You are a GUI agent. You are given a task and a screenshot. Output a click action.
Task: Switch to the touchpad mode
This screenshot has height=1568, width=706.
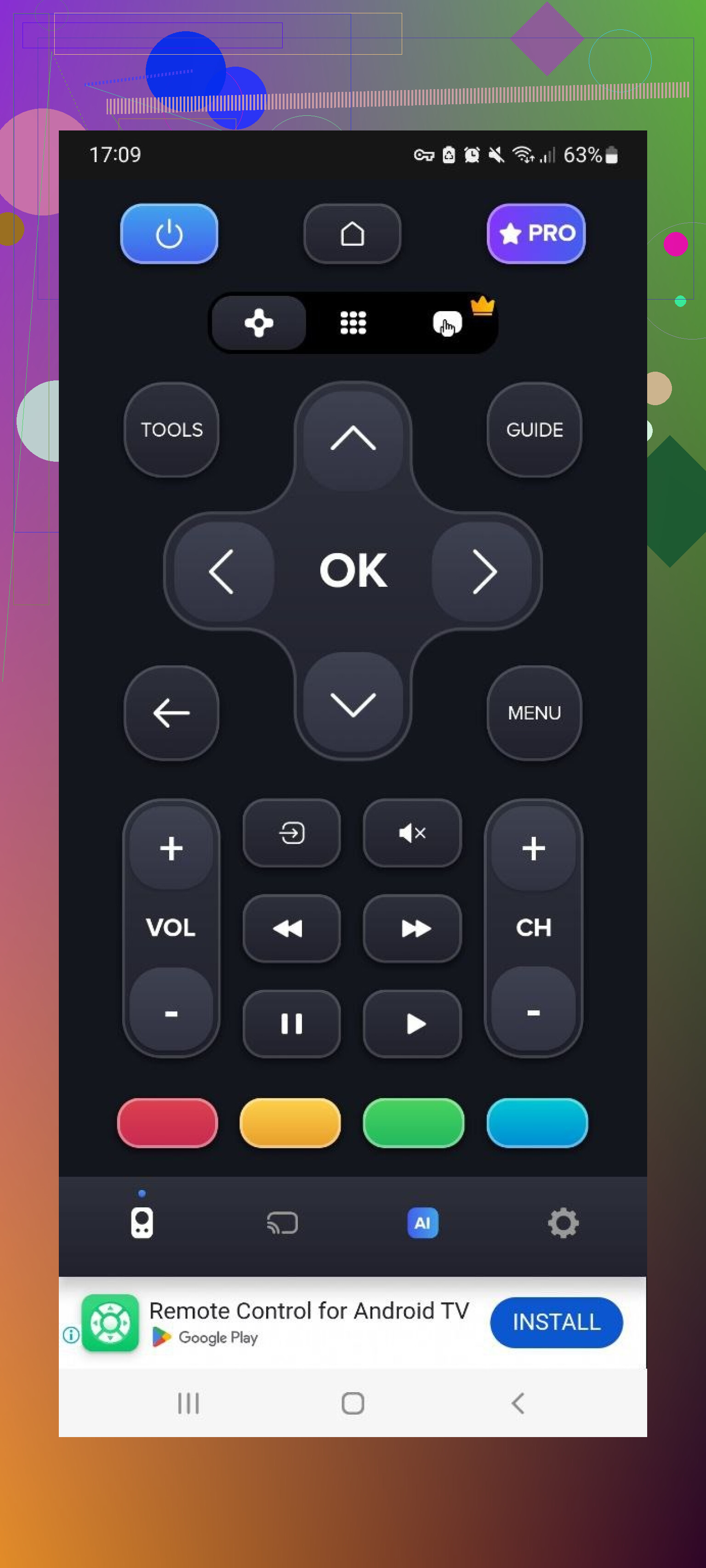click(447, 323)
